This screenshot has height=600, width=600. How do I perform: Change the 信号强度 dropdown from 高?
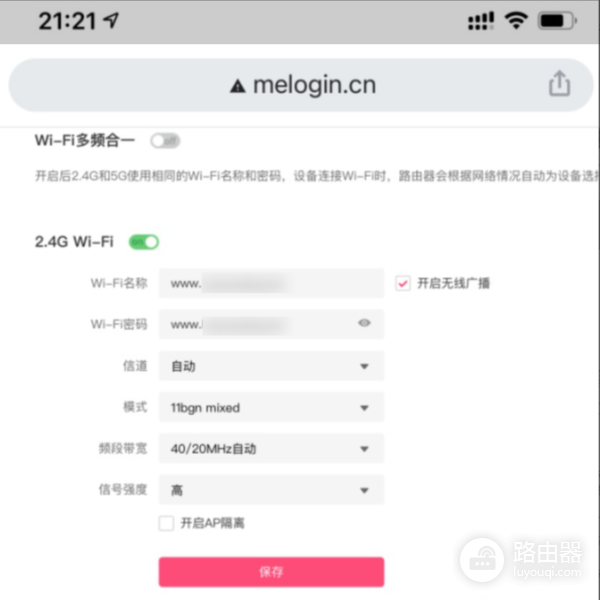pyautogui.click(x=270, y=490)
